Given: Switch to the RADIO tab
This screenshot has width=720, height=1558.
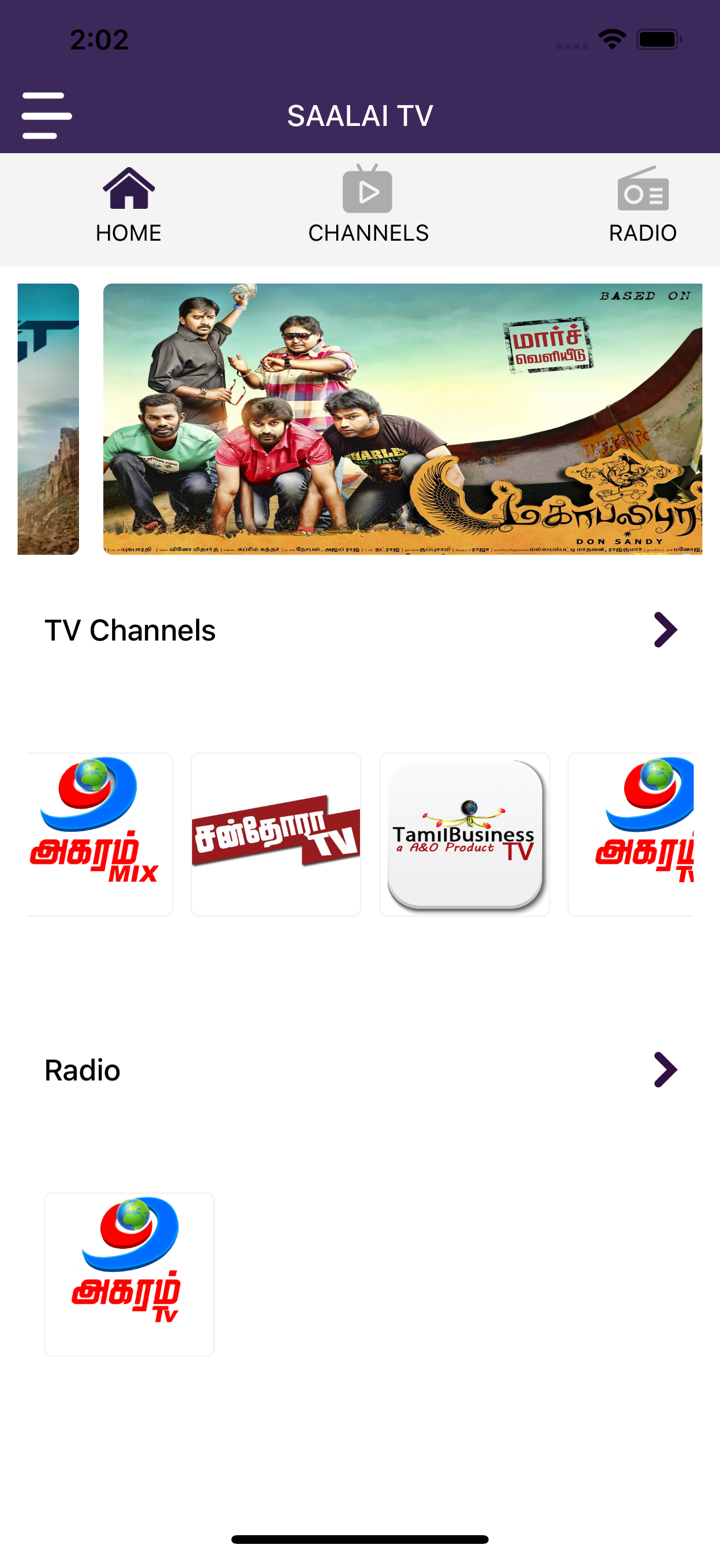Looking at the screenshot, I should pyautogui.click(x=643, y=233).
